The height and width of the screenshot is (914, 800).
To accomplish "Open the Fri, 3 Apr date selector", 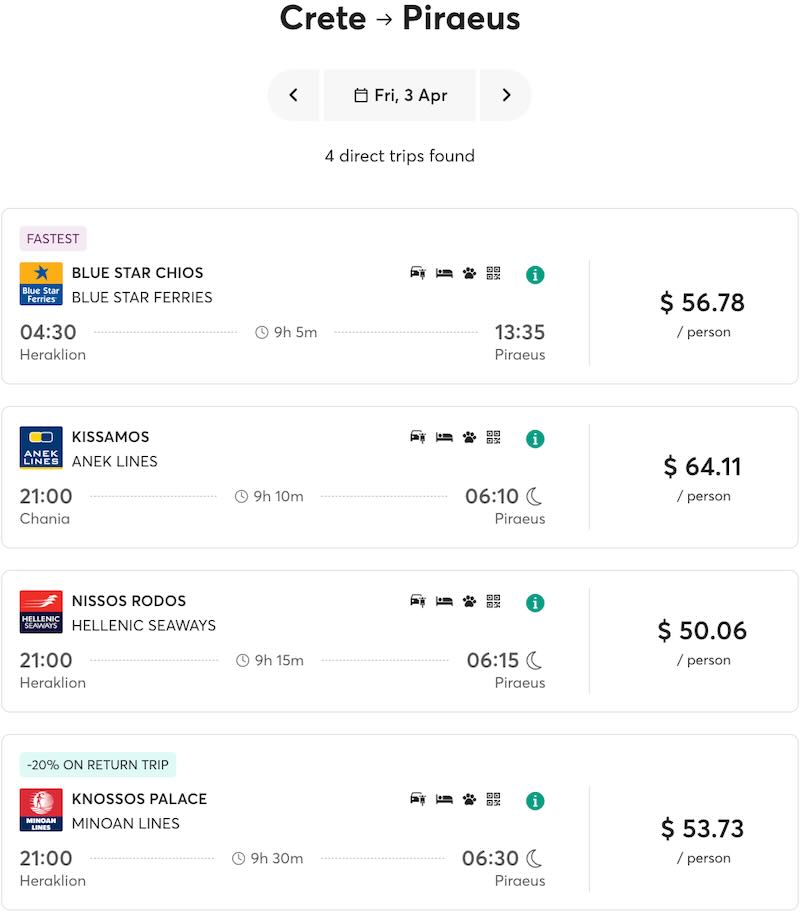I will [400, 95].
